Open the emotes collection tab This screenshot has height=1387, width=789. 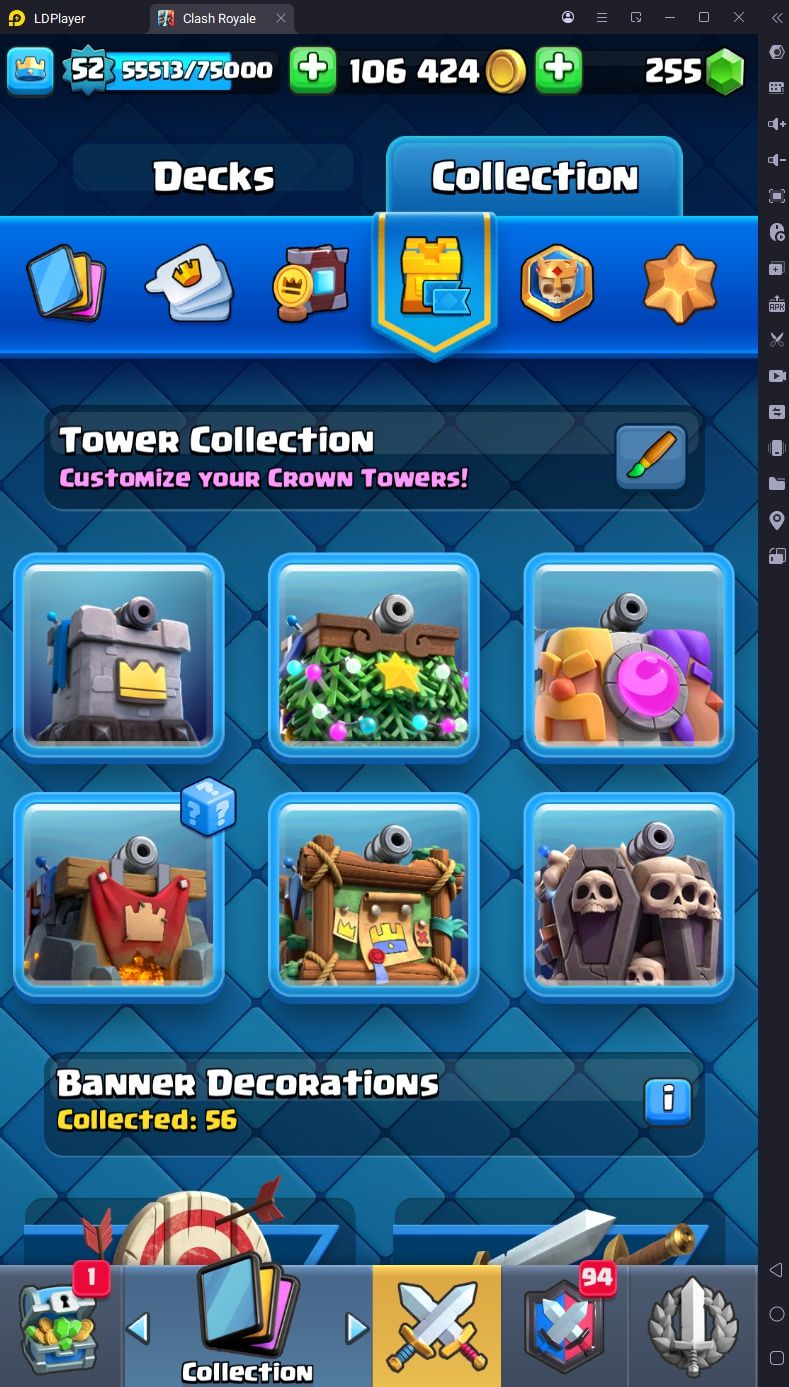(x=190, y=284)
